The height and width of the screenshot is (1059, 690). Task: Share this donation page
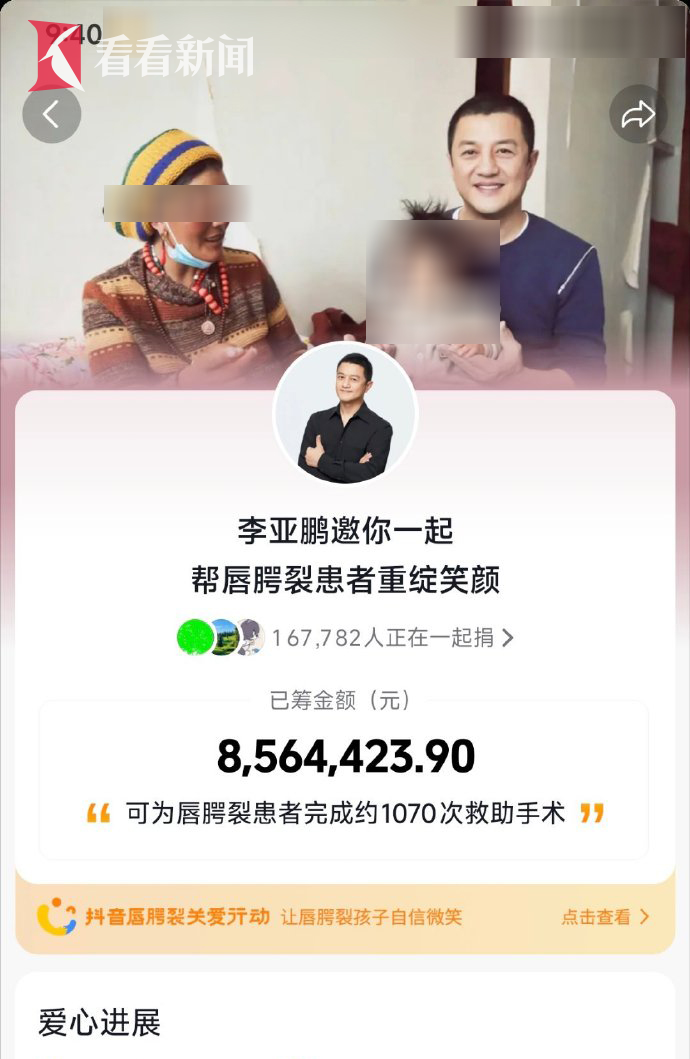point(637,114)
